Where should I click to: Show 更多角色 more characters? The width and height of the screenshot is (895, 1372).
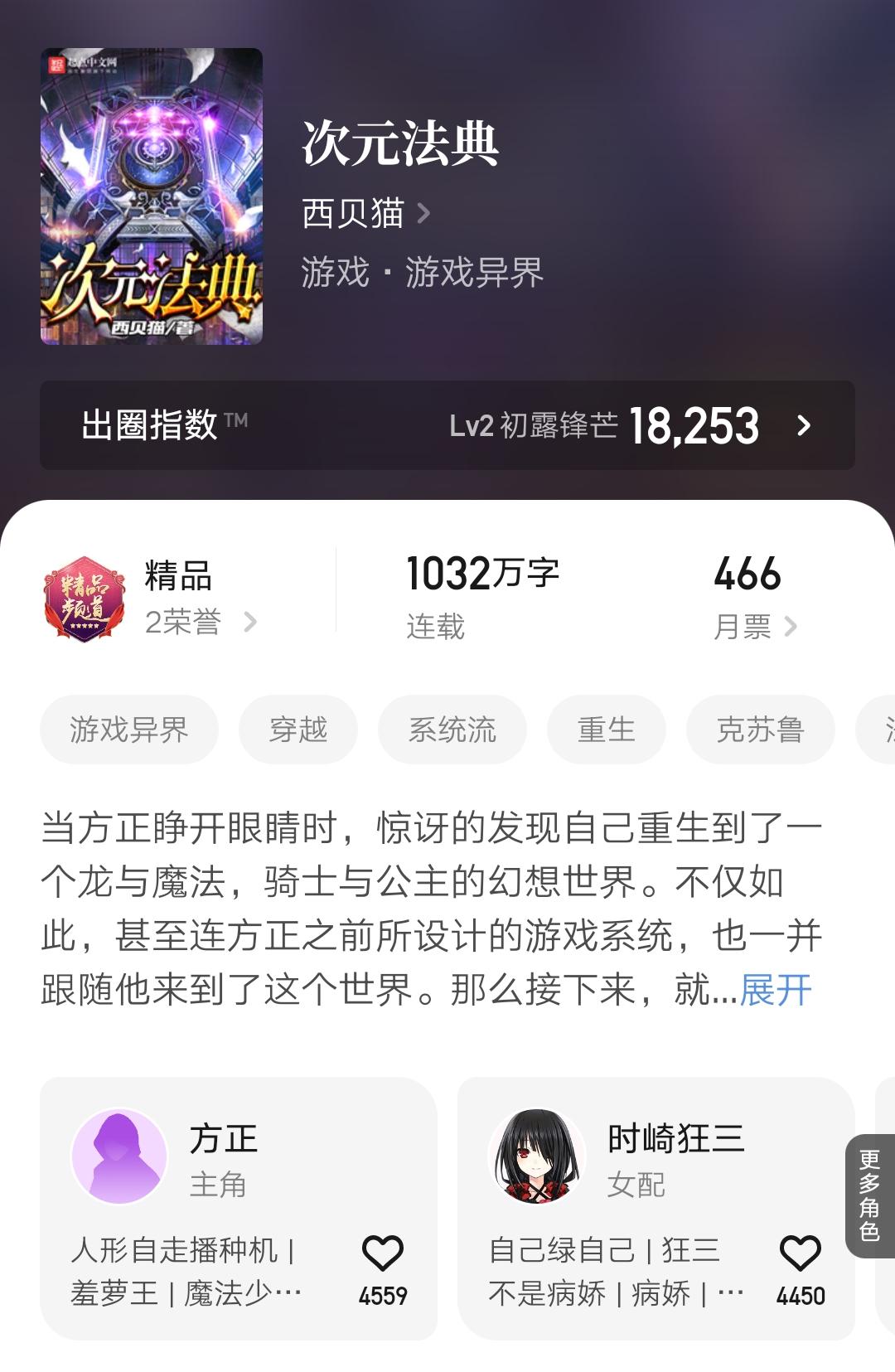coord(869,1195)
